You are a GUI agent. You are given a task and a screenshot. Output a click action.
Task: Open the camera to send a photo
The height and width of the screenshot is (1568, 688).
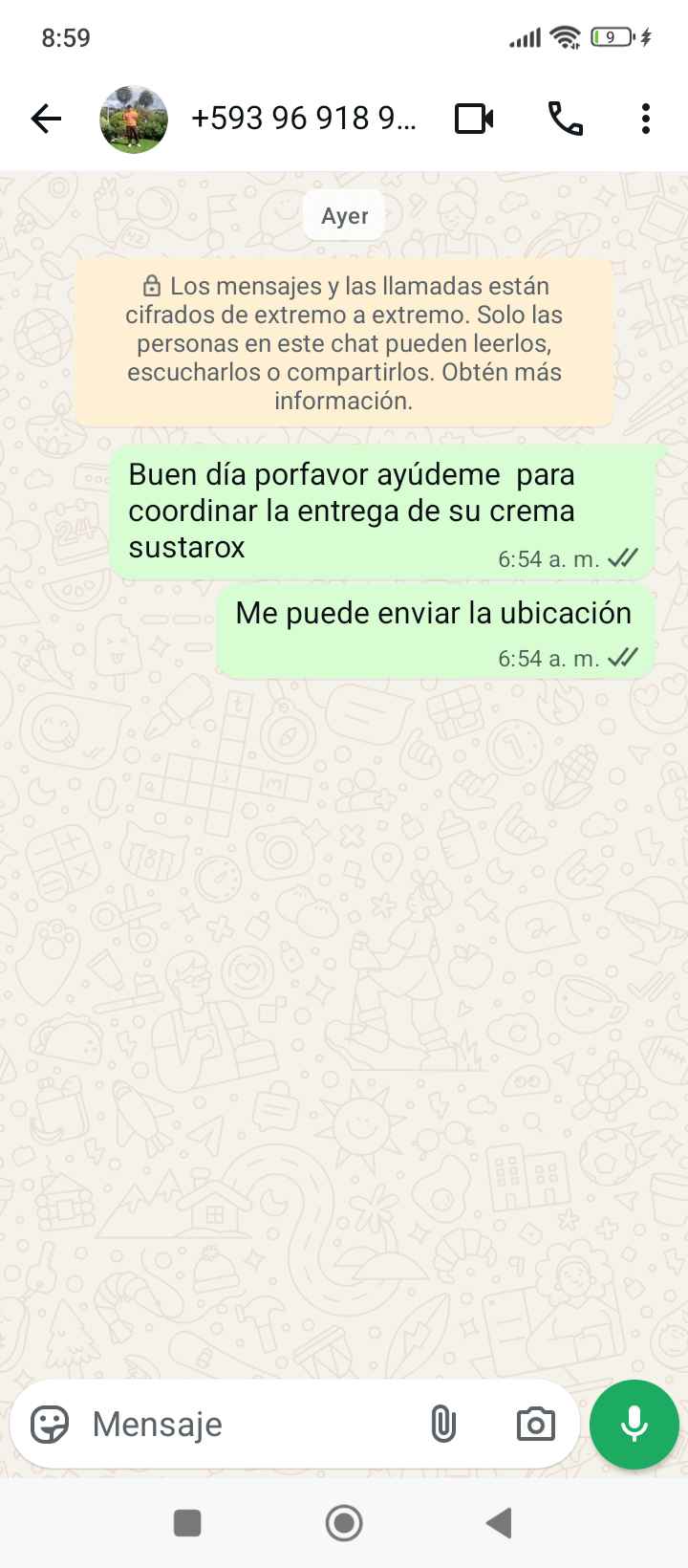535,1425
